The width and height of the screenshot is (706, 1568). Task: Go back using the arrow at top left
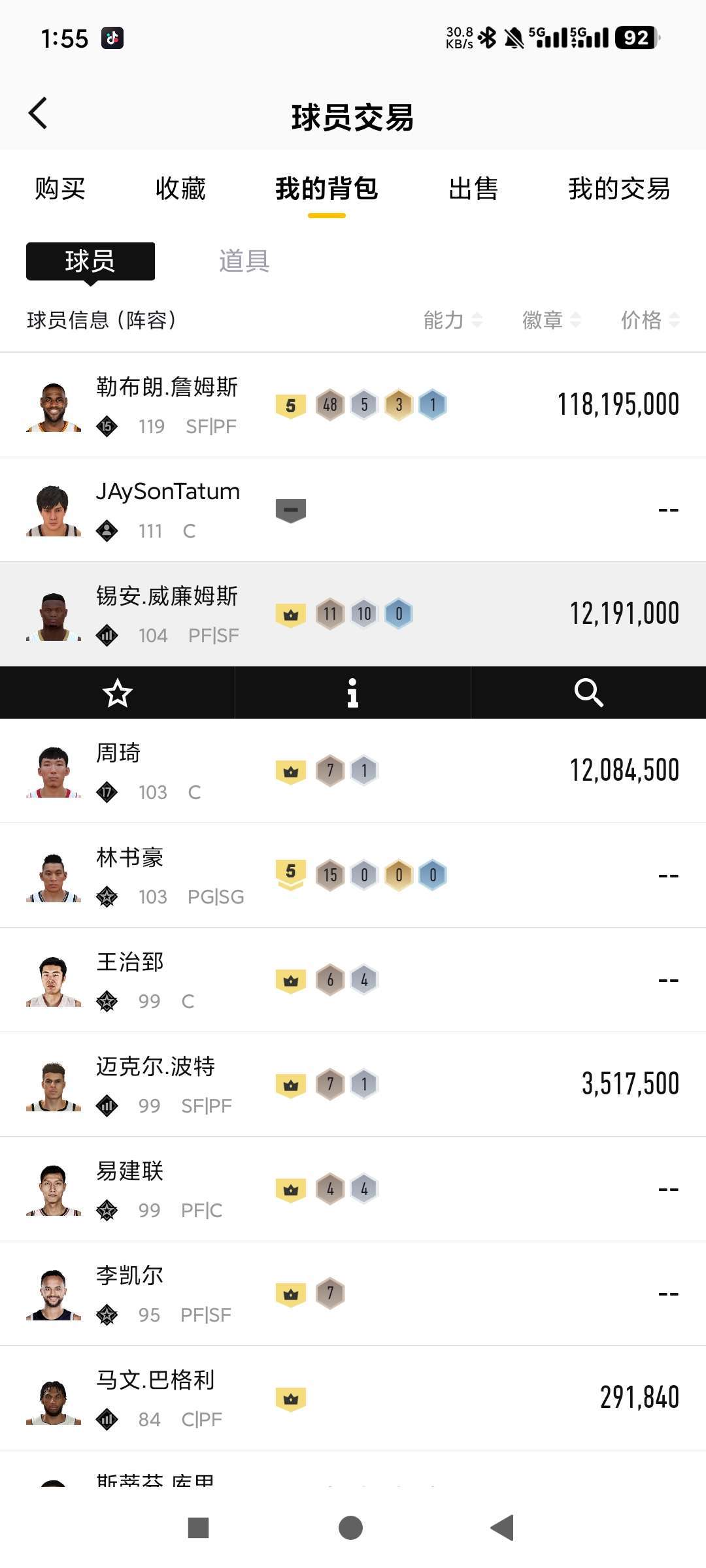point(37,112)
